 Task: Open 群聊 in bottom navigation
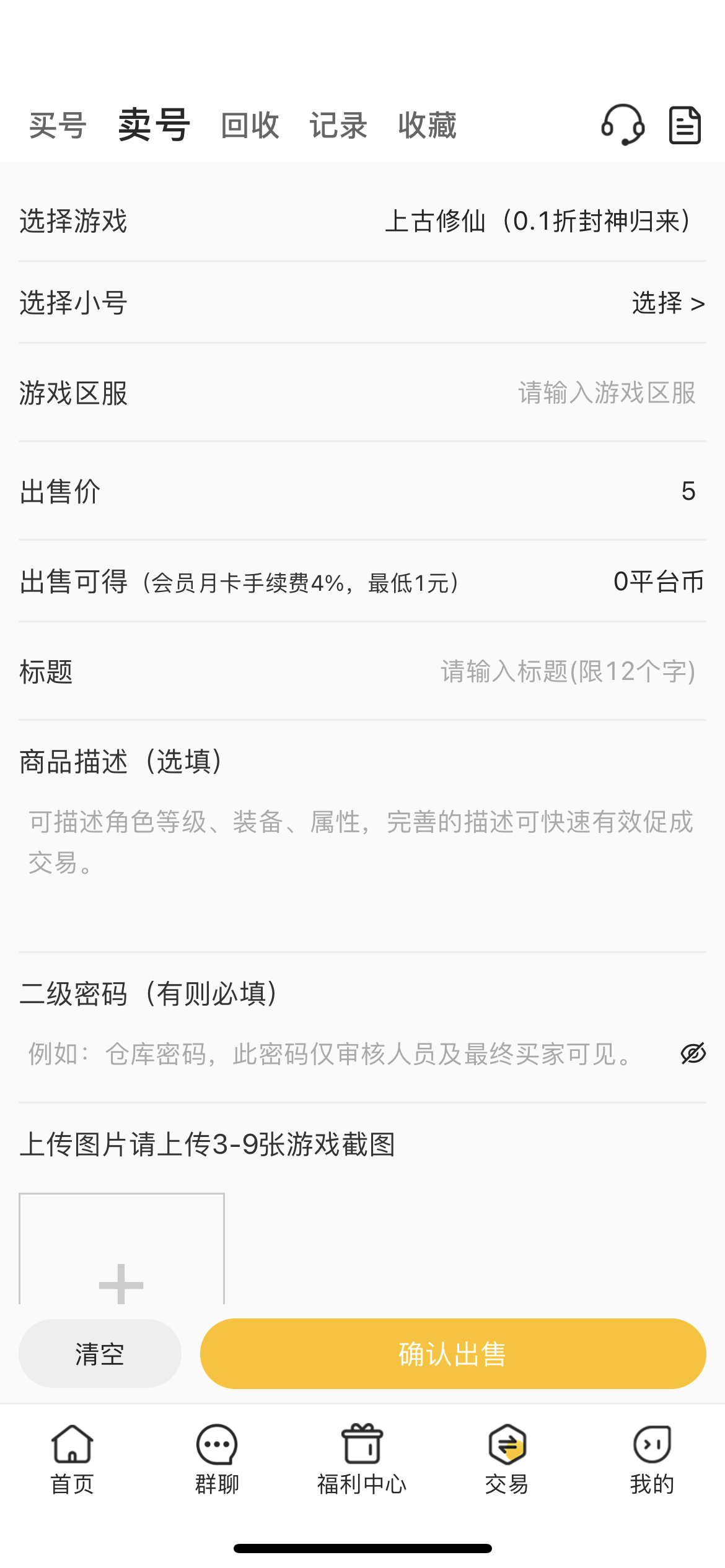(217, 1458)
